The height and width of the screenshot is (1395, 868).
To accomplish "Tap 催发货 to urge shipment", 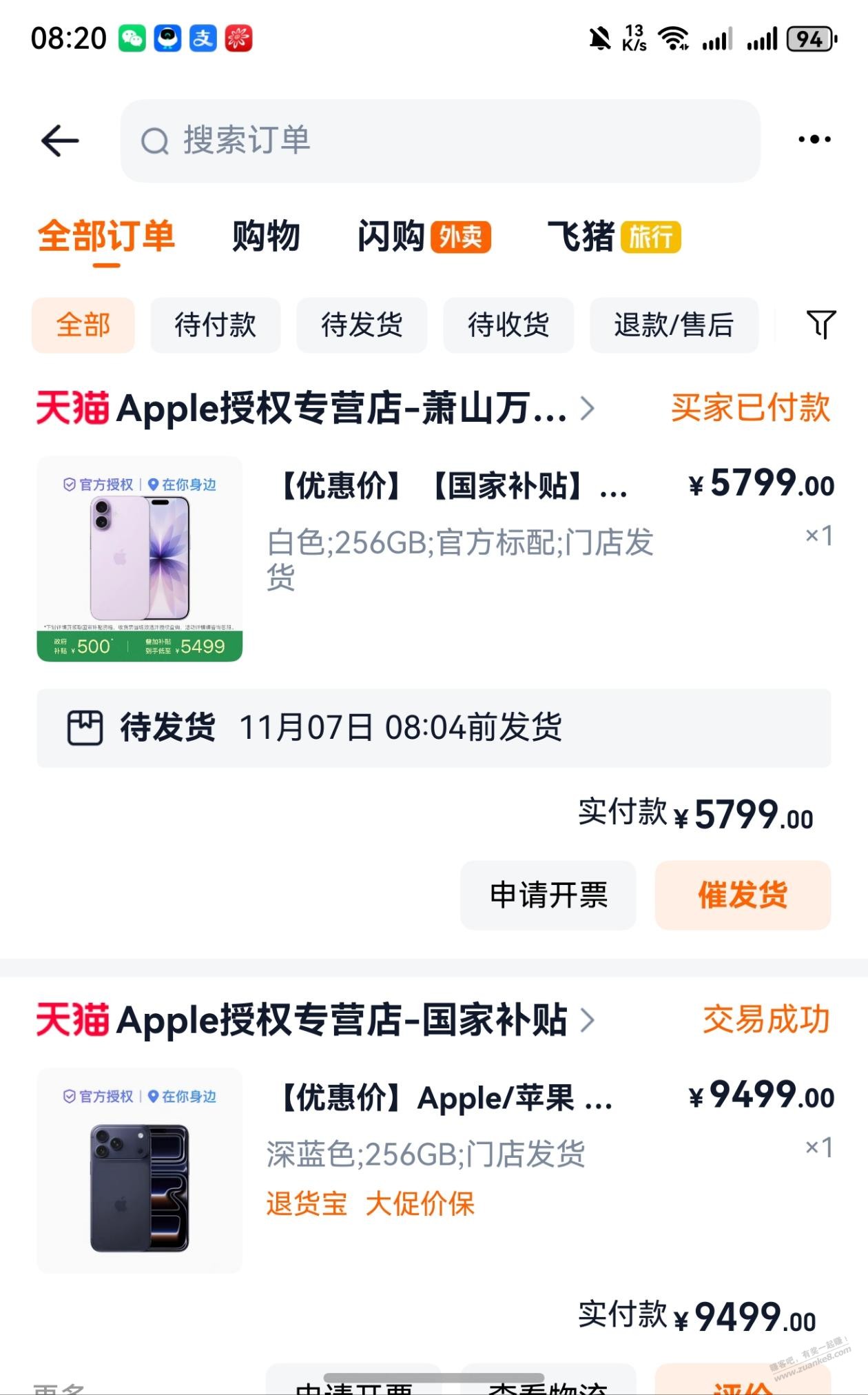I will pyautogui.click(x=743, y=895).
